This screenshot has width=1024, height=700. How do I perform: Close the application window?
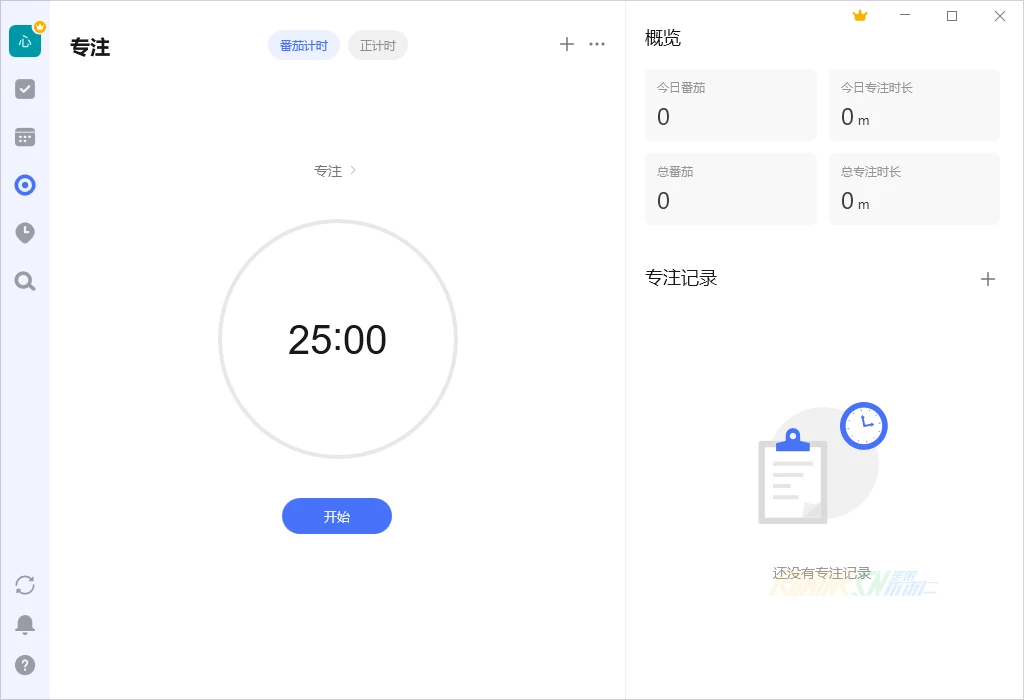pyautogui.click(x=999, y=15)
